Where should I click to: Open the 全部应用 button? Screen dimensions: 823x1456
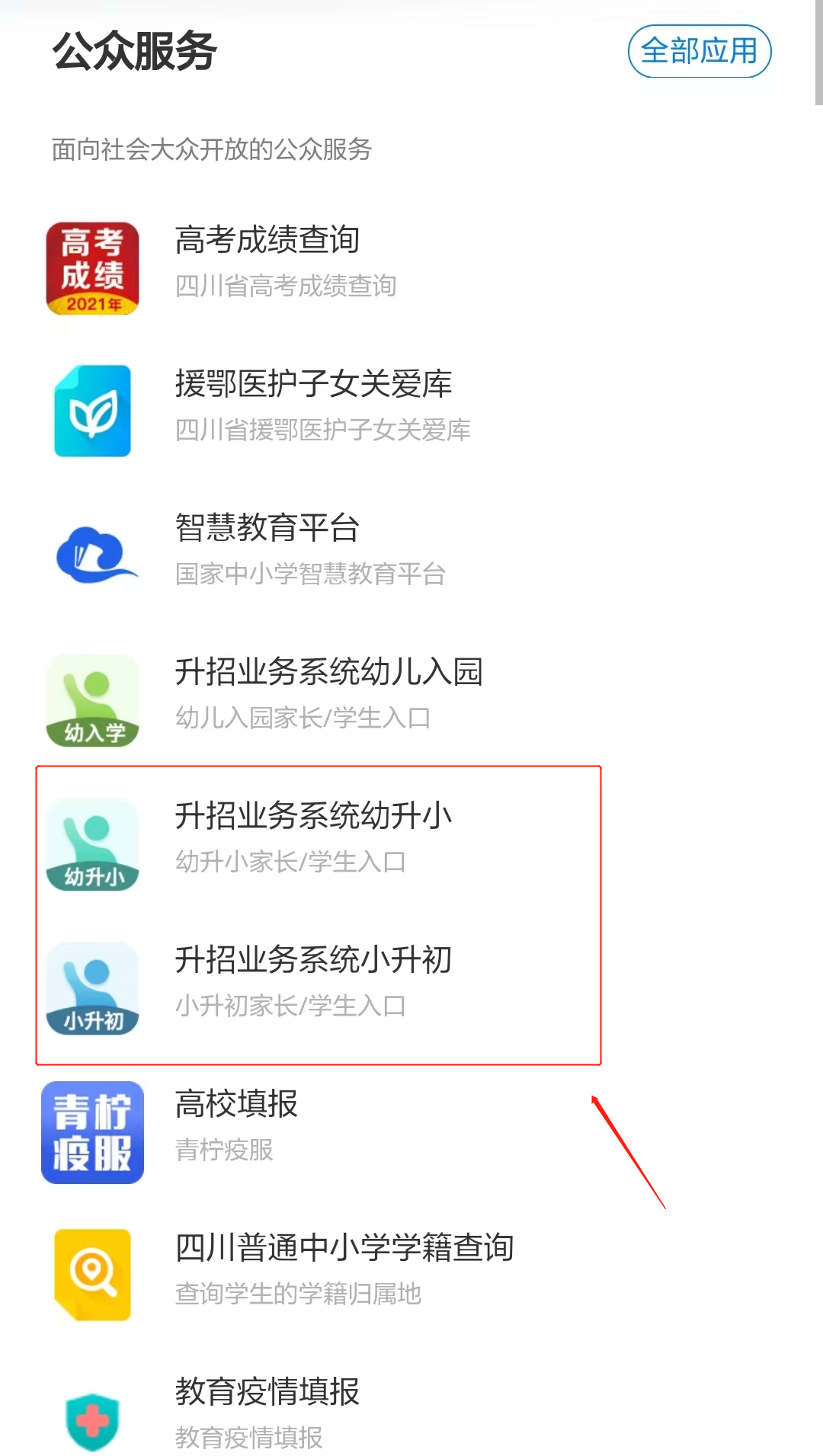click(x=699, y=51)
